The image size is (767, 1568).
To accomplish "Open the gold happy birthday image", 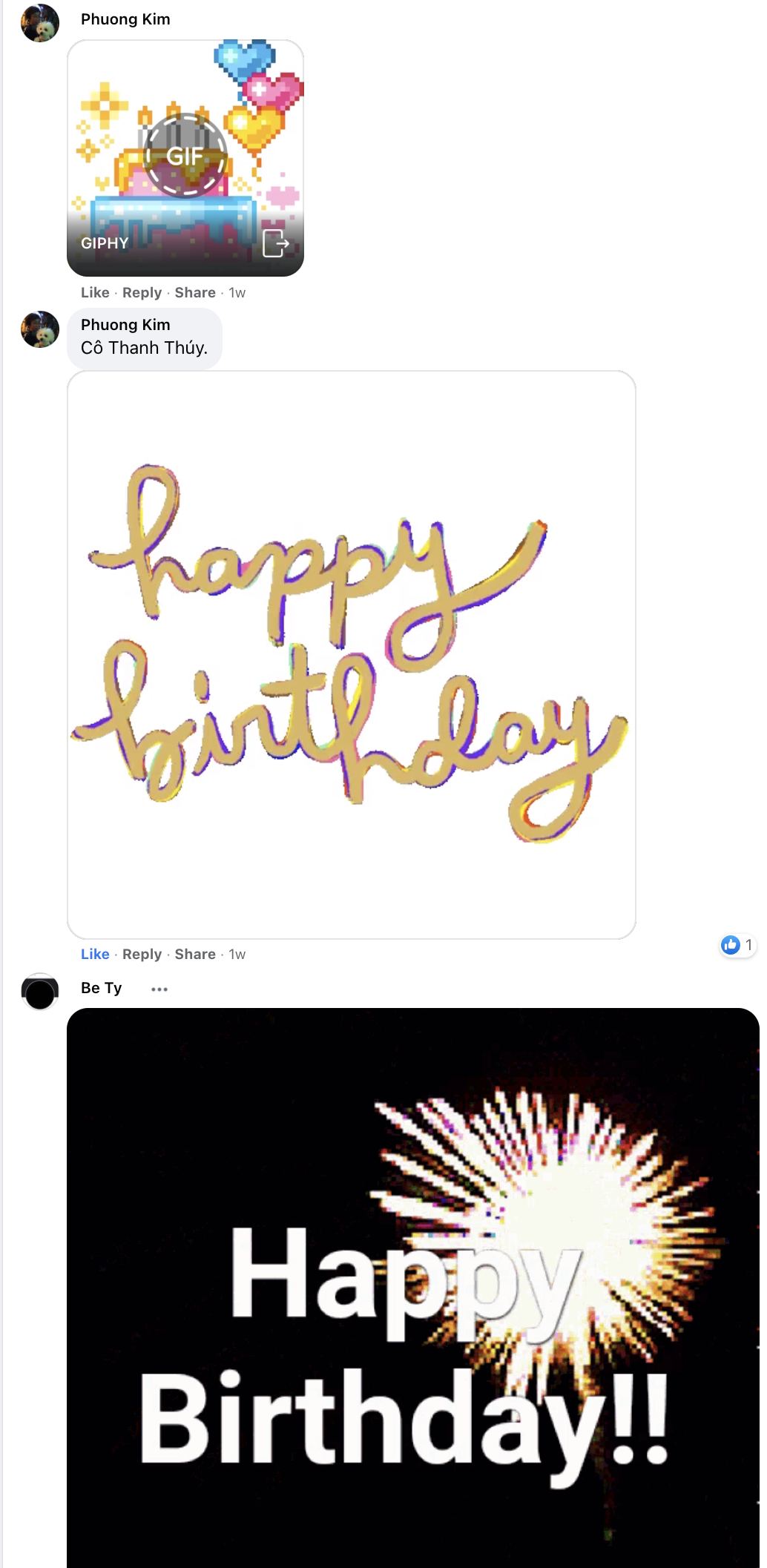I will tap(351, 654).
